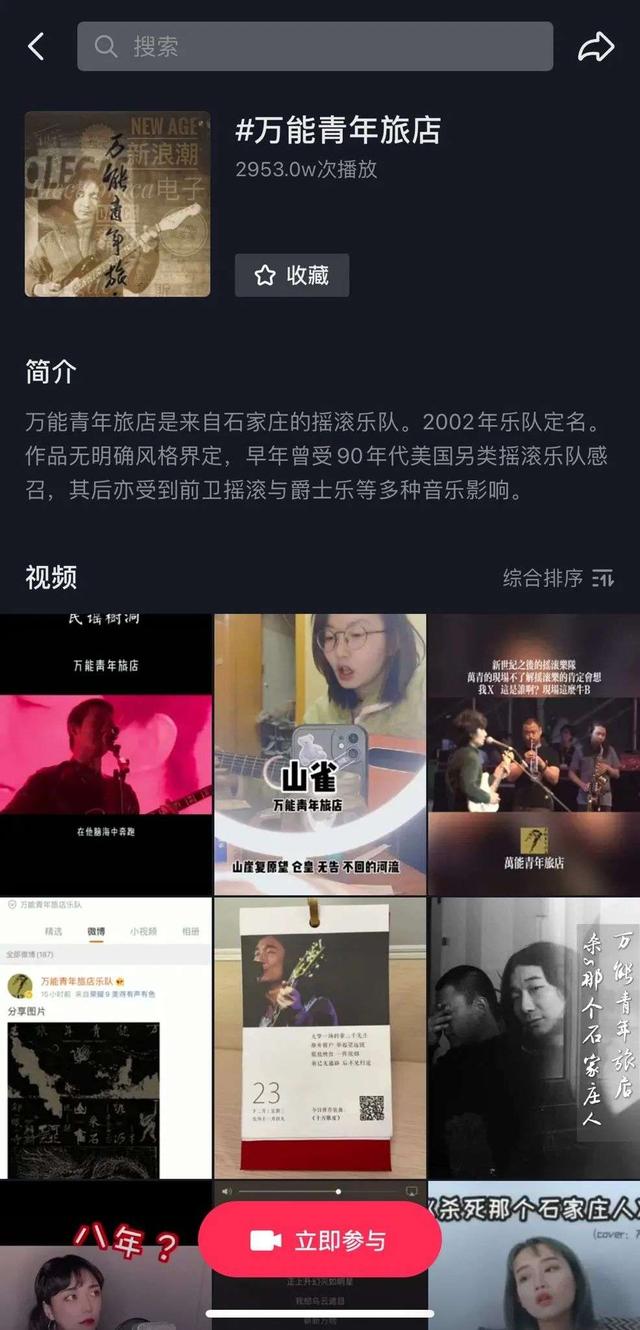The width and height of the screenshot is (640, 1330).
Task: Share this topic via the arrow icon
Action: tap(595, 46)
